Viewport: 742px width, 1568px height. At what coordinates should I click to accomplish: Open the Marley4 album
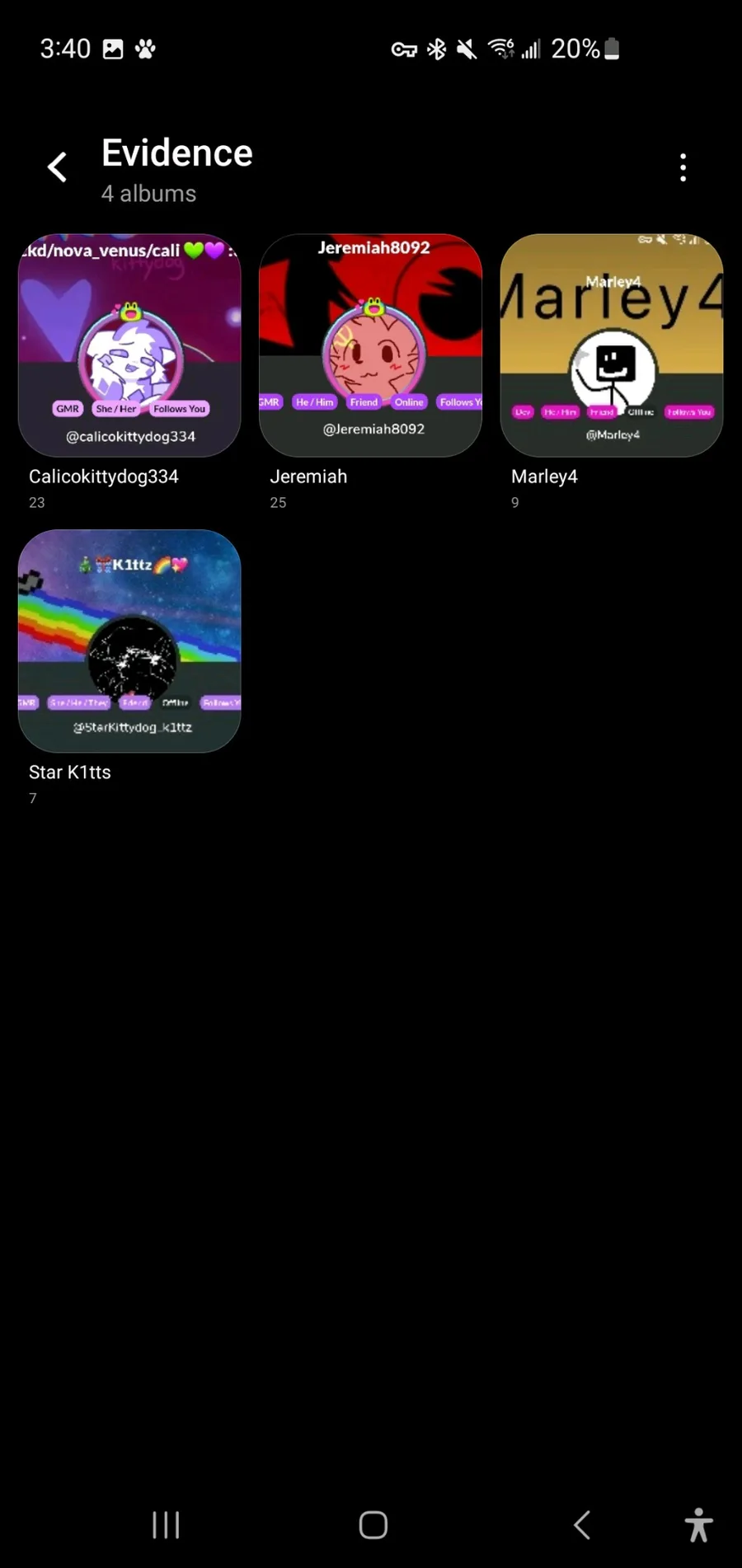pyautogui.click(x=611, y=345)
